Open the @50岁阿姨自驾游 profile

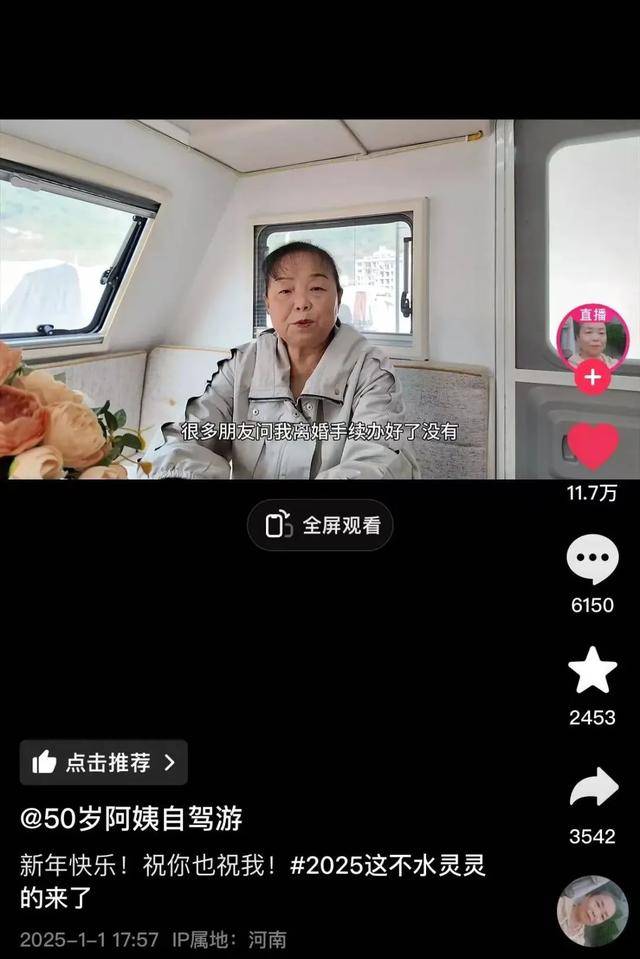point(131,820)
